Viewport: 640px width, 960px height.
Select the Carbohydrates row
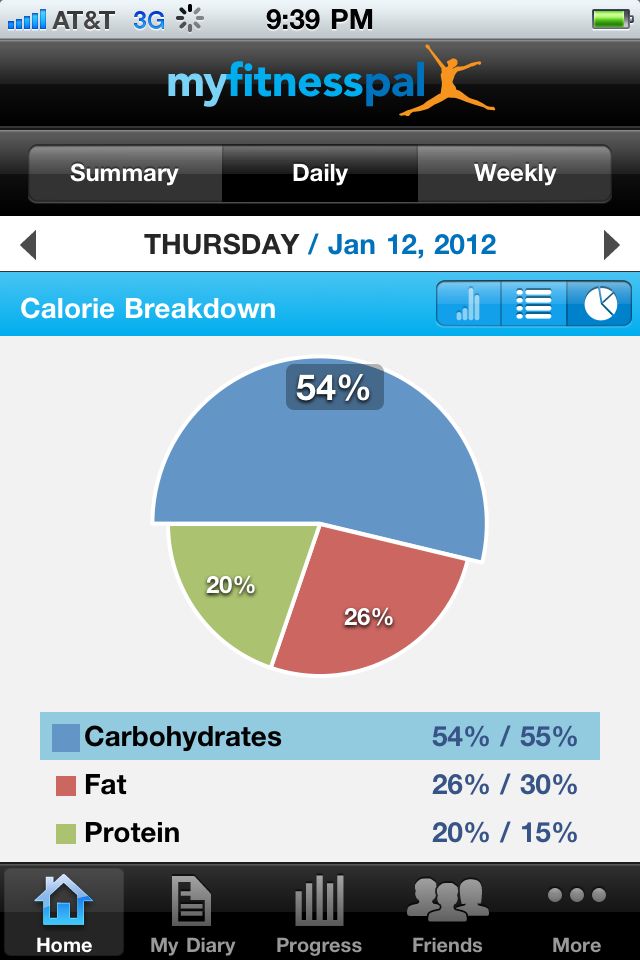pyautogui.click(x=320, y=737)
